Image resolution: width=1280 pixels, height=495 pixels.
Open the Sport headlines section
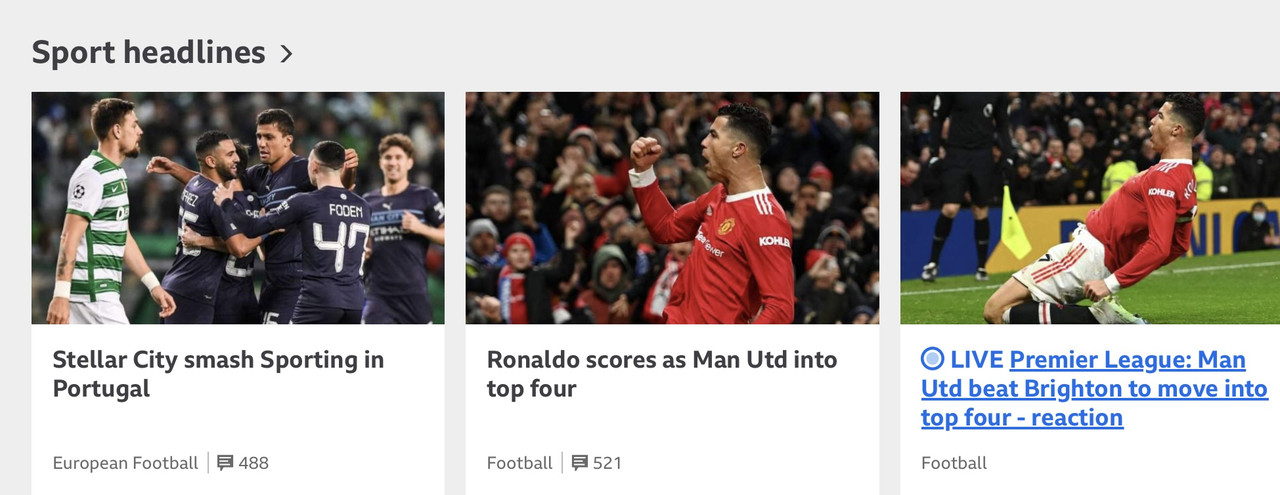click(x=160, y=52)
